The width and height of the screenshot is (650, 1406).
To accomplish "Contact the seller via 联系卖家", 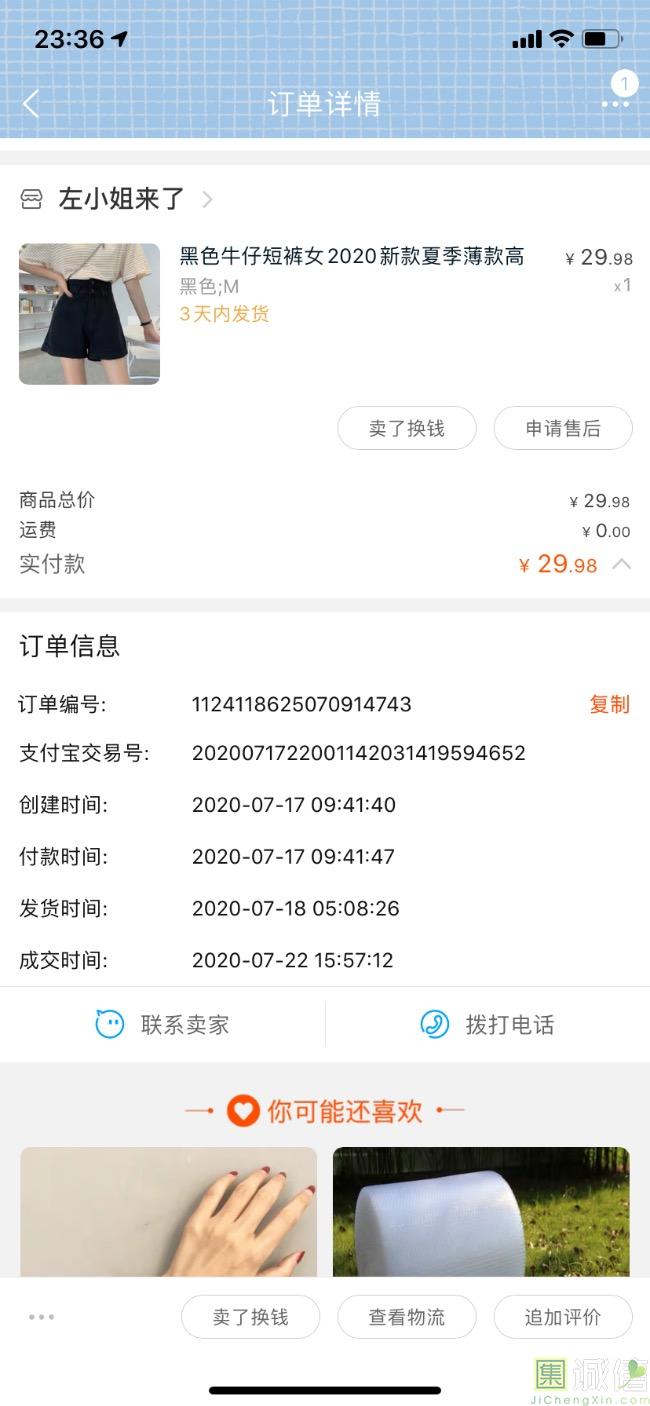I will click(162, 1024).
